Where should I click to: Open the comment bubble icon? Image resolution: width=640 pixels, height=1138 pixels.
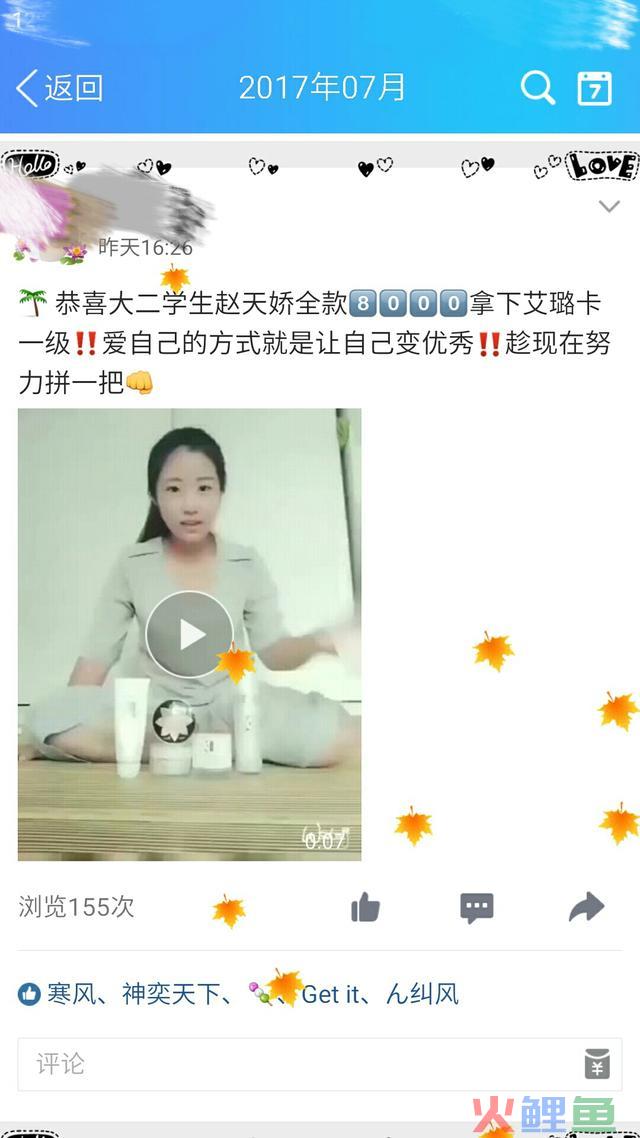pos(477,907)
